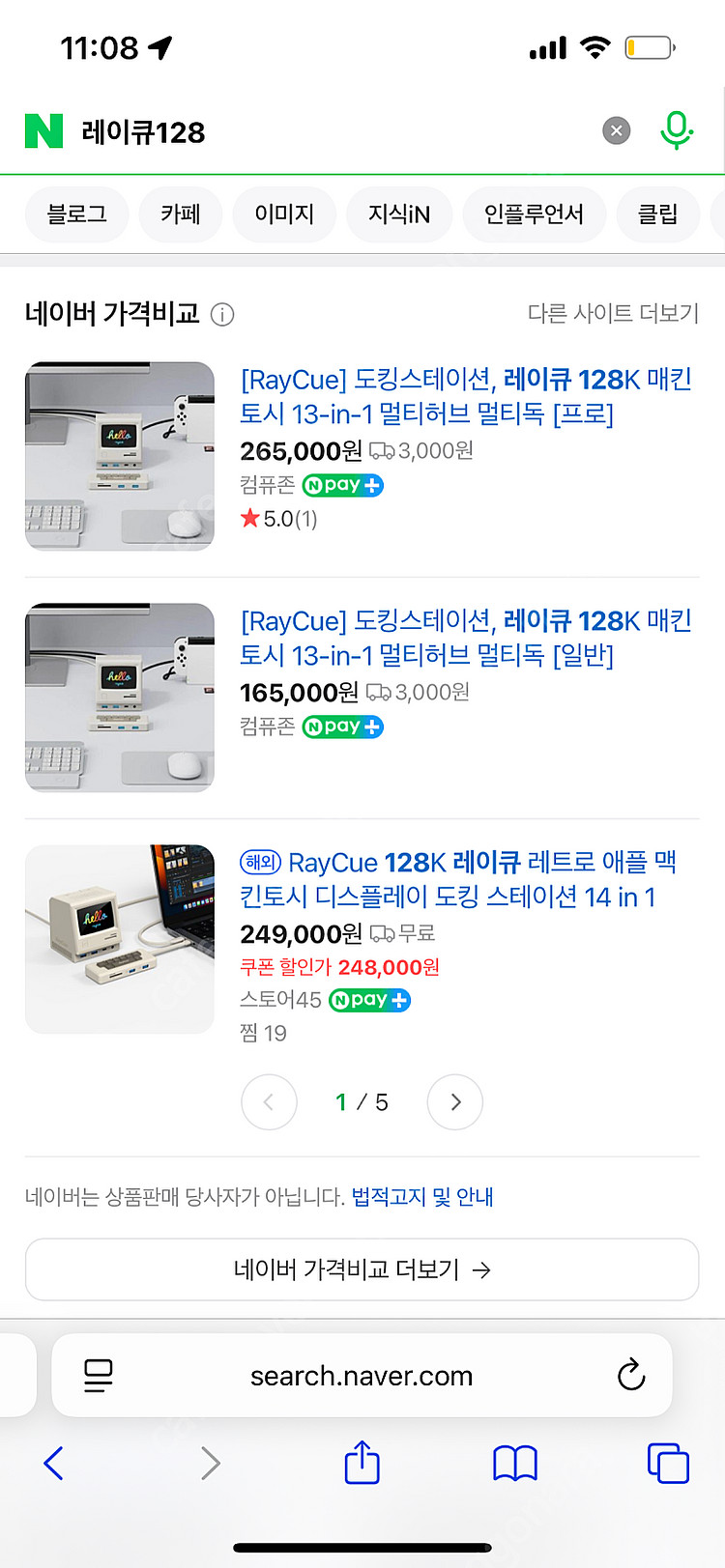Open the Safari tab switcher icon

point(668,1463)
